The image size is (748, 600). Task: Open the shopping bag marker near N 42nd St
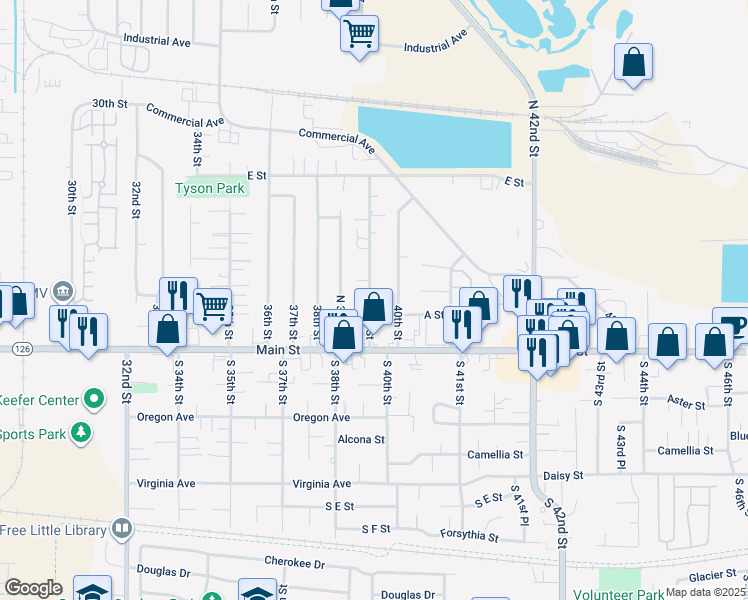633,63
